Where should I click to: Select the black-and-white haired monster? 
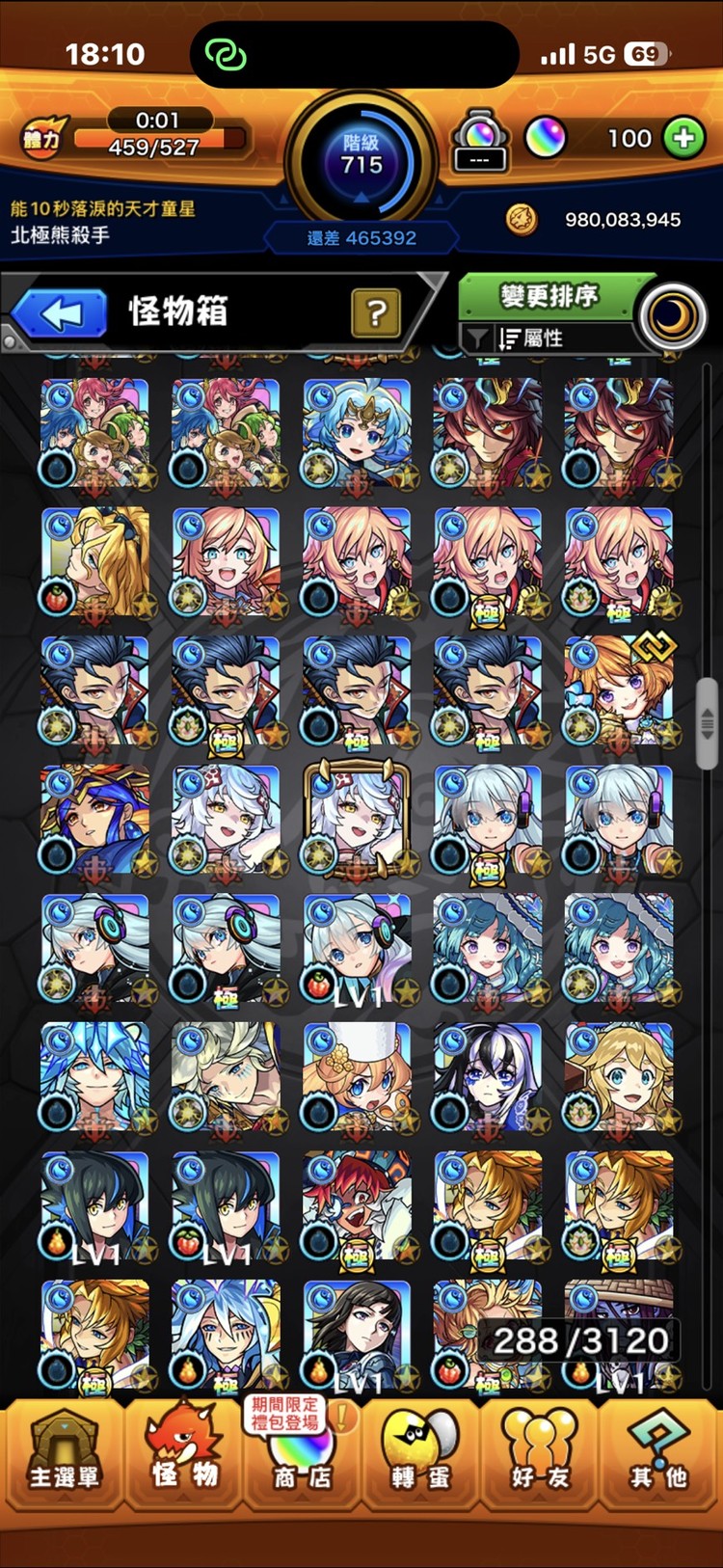[x=488, y=1078]
